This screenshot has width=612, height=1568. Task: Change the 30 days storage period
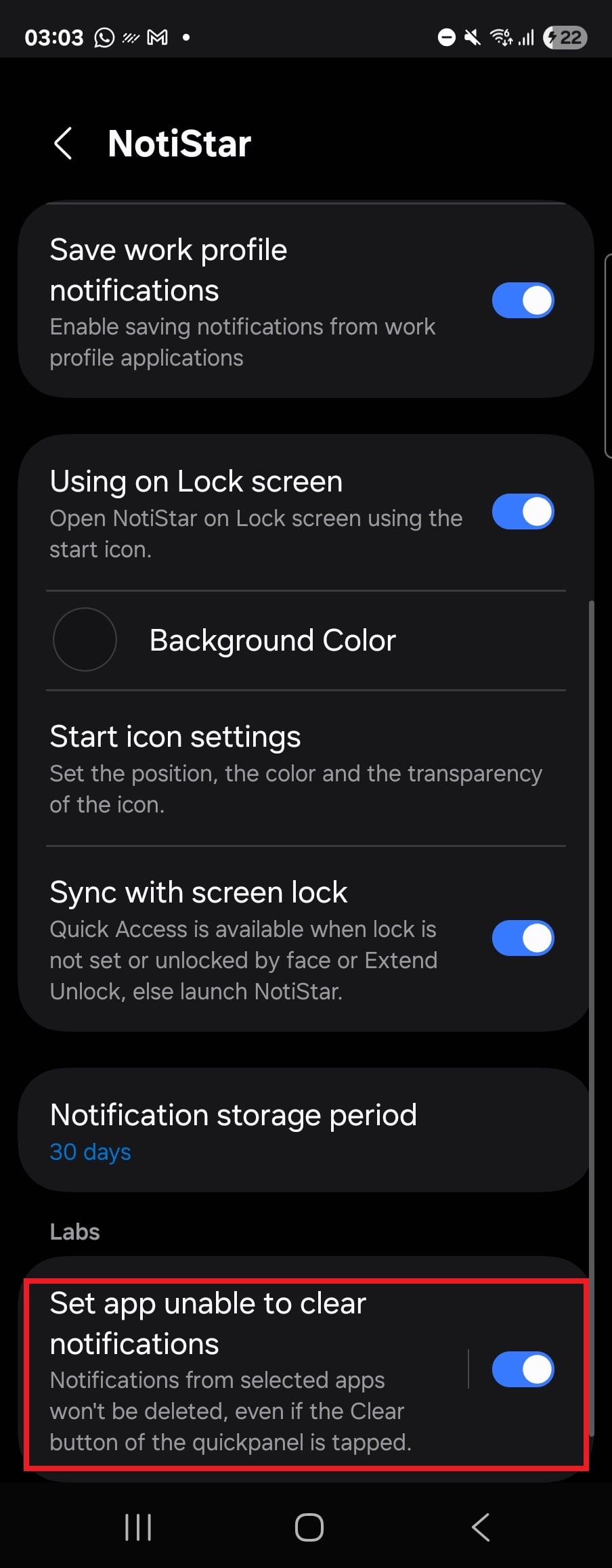coord(90,1152)
